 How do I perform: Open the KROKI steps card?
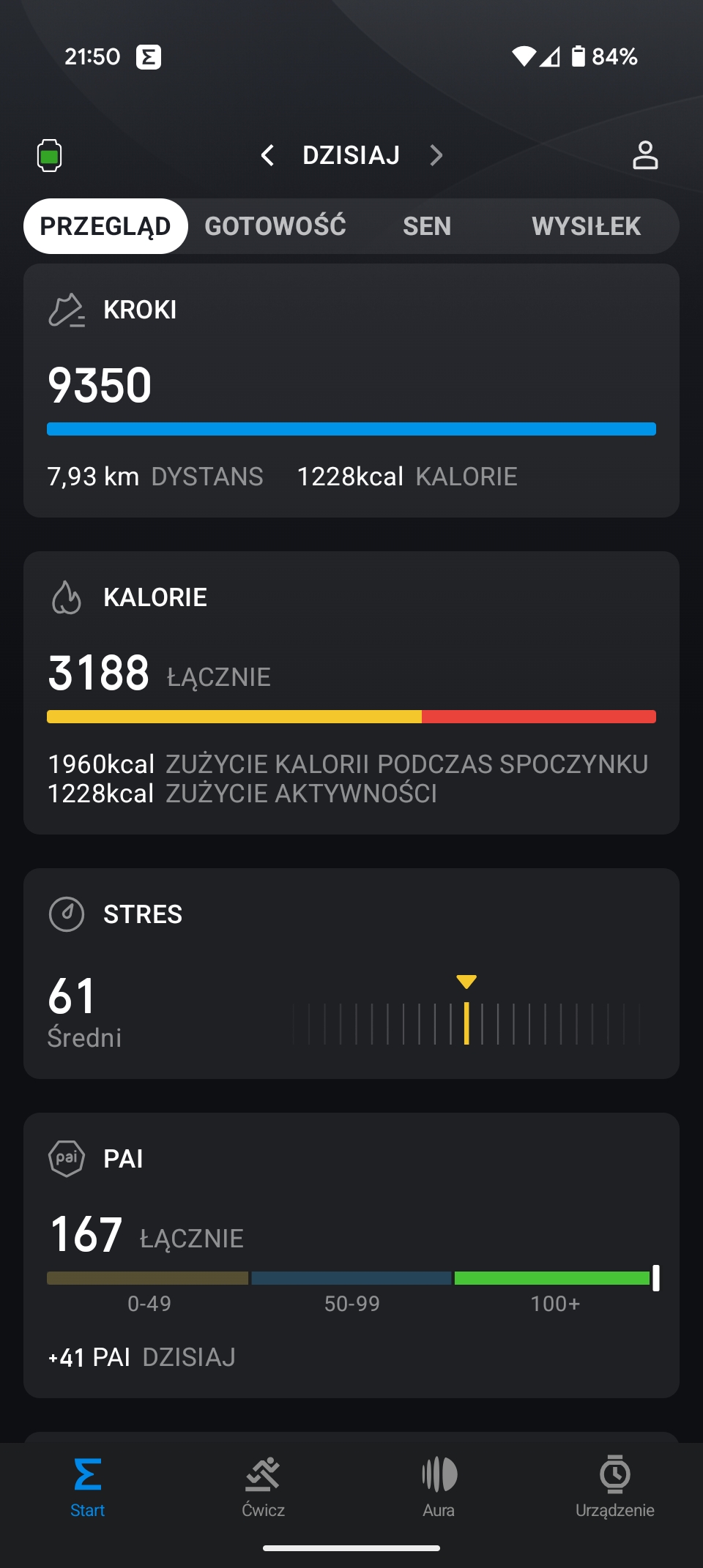(x=351, y=391)
